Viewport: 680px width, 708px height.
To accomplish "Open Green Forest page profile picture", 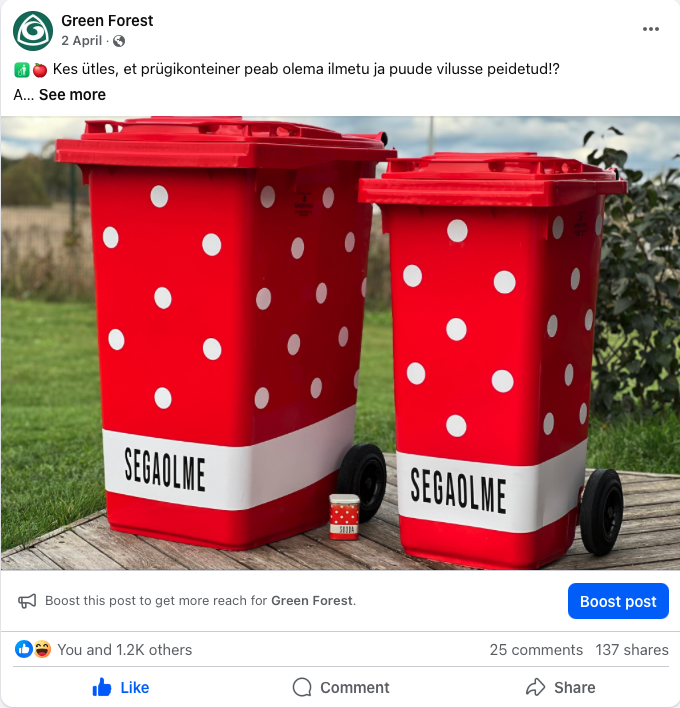I will (33, 31).
